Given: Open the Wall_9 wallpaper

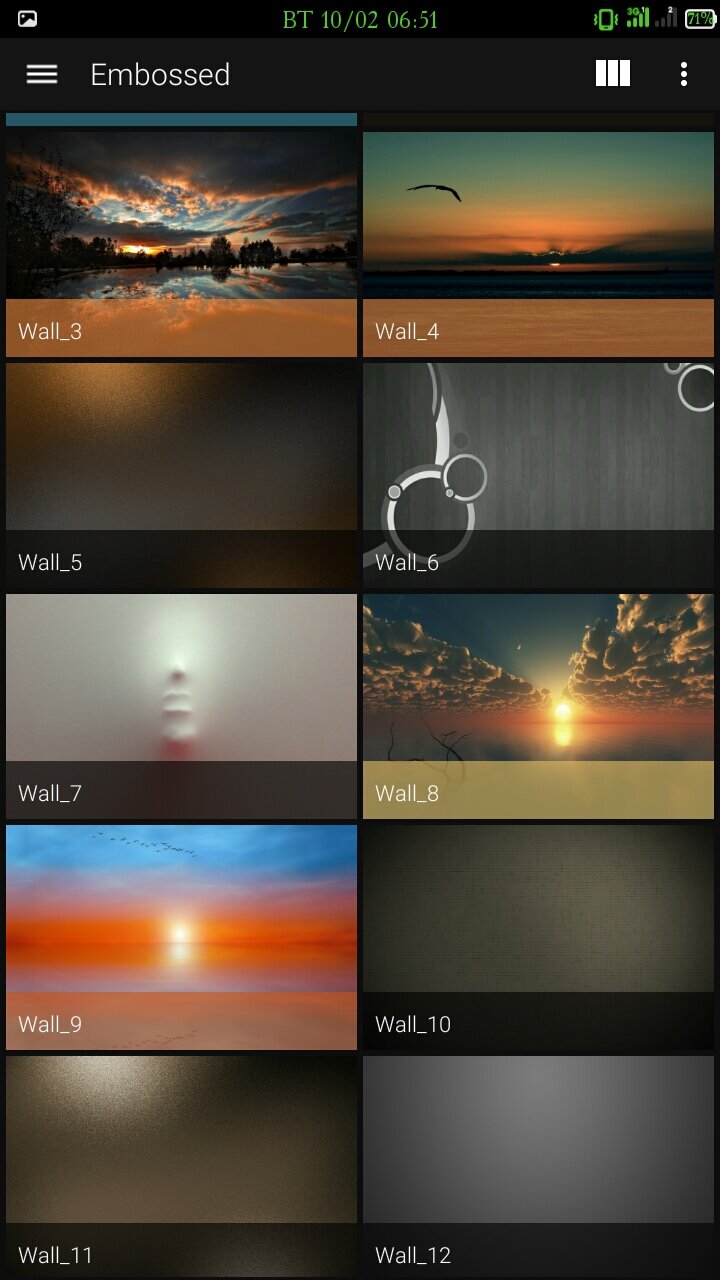Looking at the screenshot, I should (x=181, y=936).
